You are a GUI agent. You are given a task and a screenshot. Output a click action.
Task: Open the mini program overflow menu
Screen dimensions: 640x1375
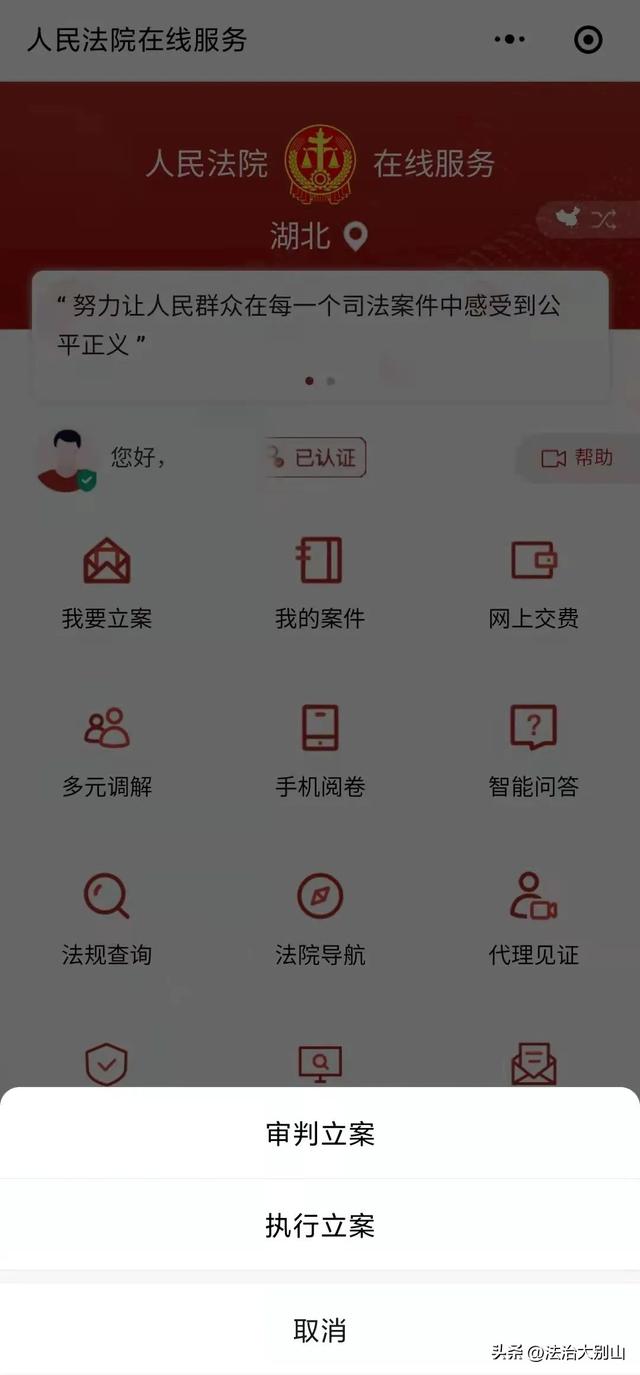510,40
